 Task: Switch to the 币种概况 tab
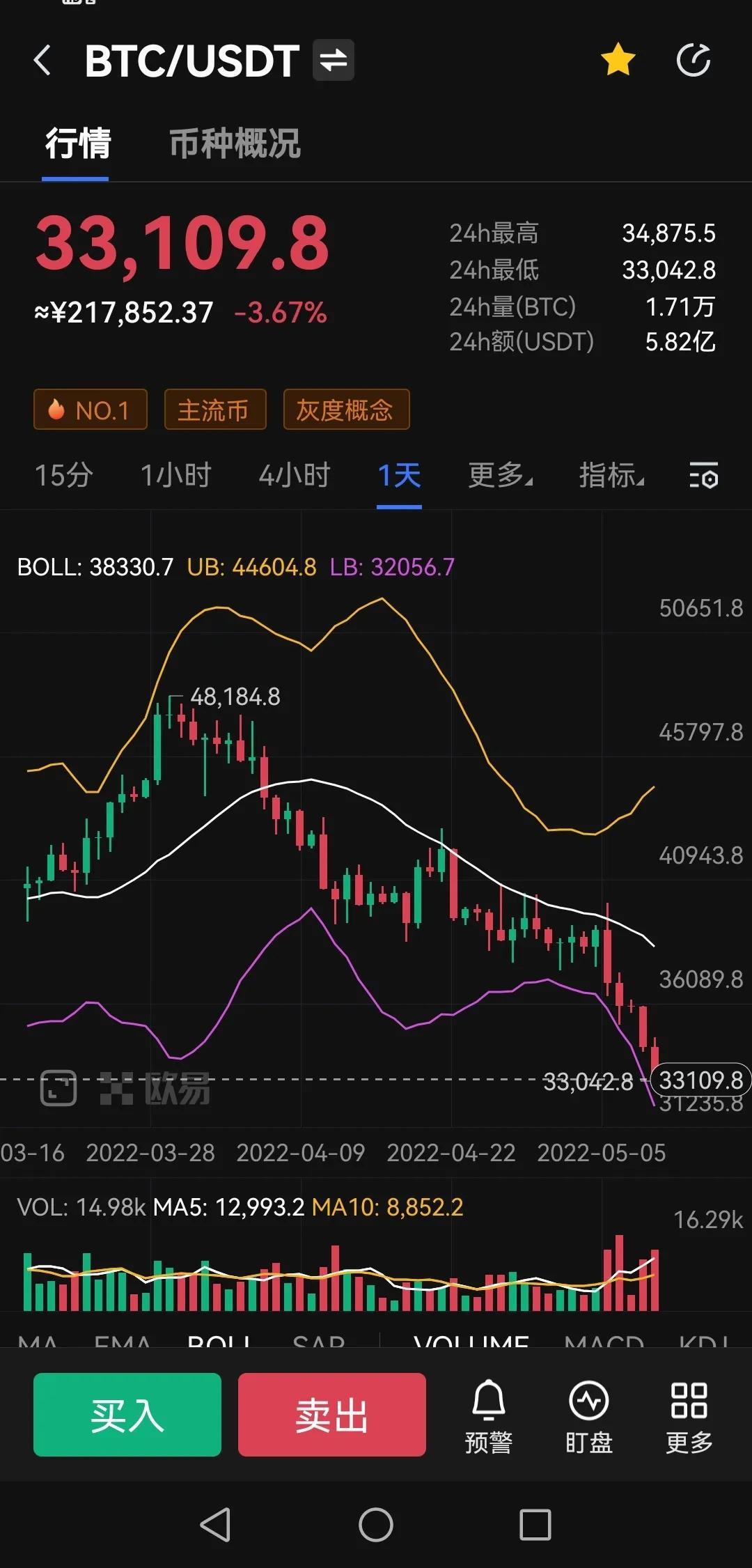tap(235, 143)
